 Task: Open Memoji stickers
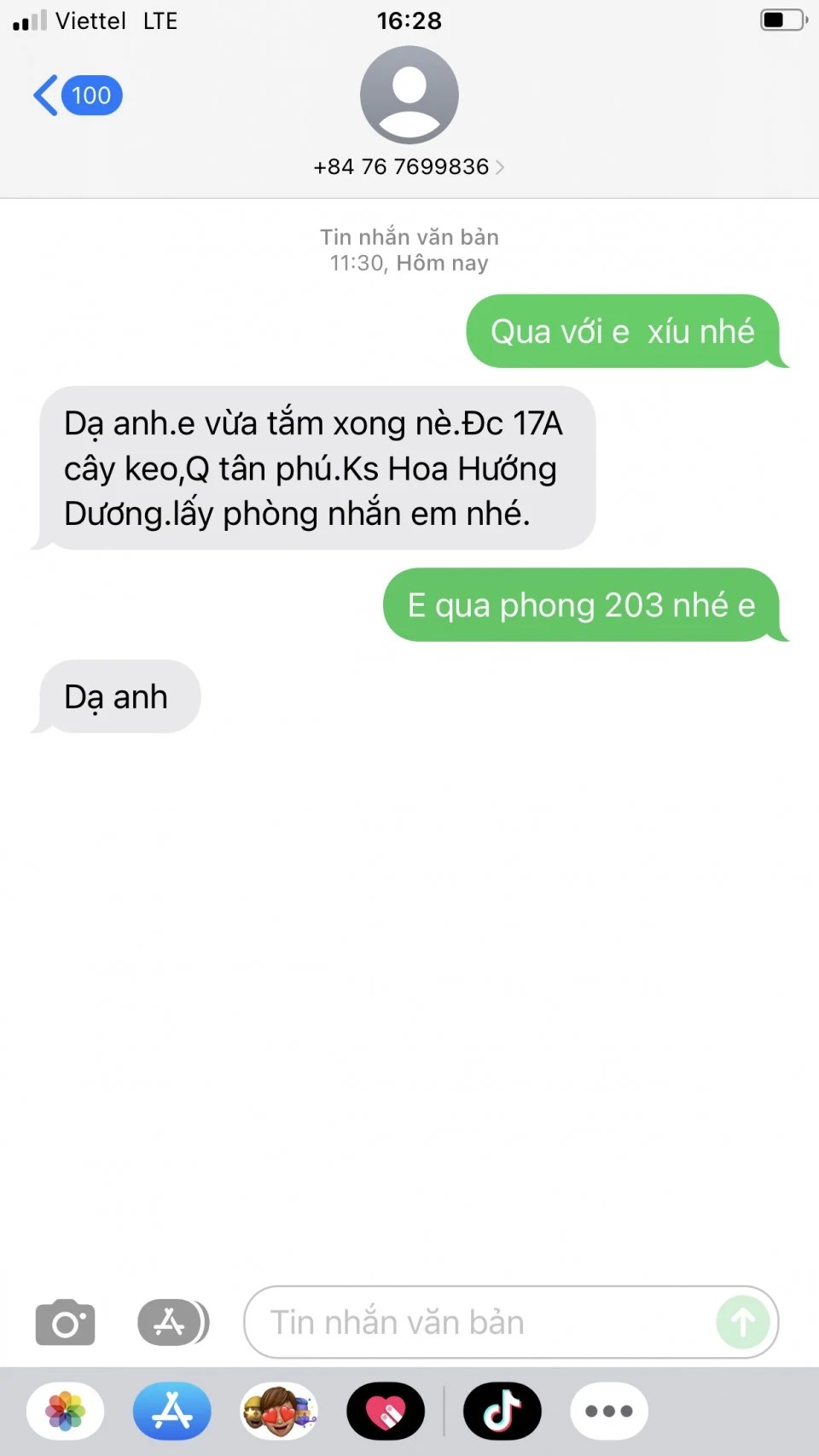pyautogui.click(x=279, y=1411)
